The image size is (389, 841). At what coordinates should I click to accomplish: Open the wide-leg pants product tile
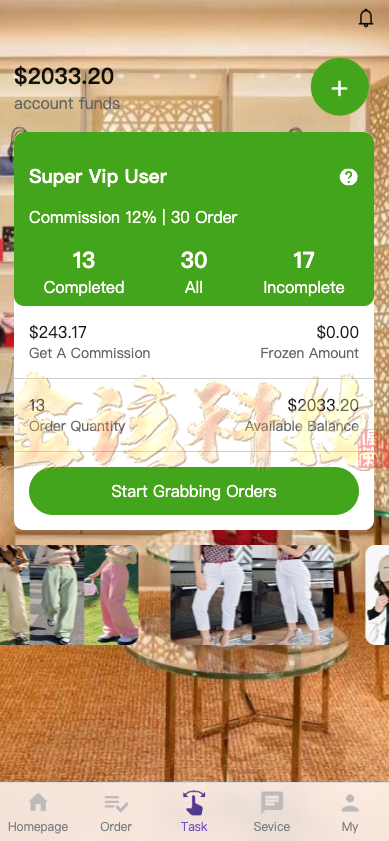click(69, 595)
